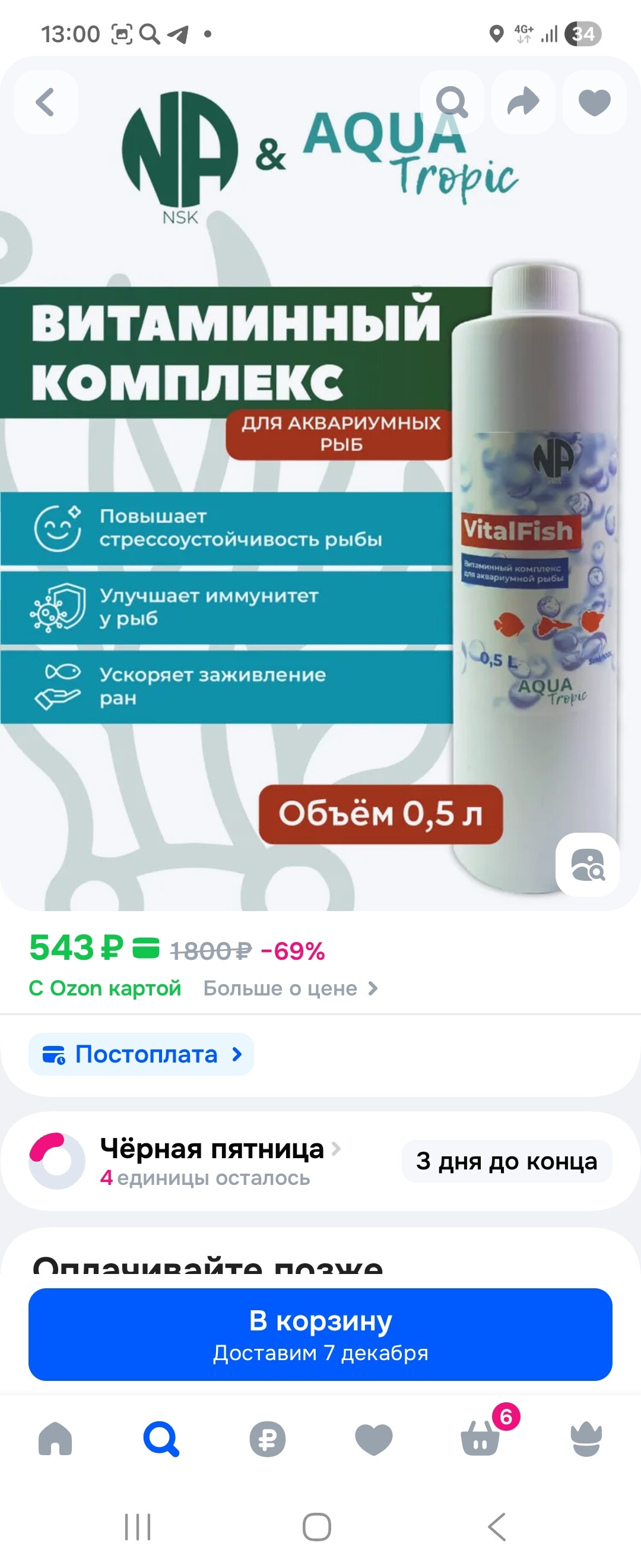
Task: Open the ruble finance tab
Action: point(268,1439)
